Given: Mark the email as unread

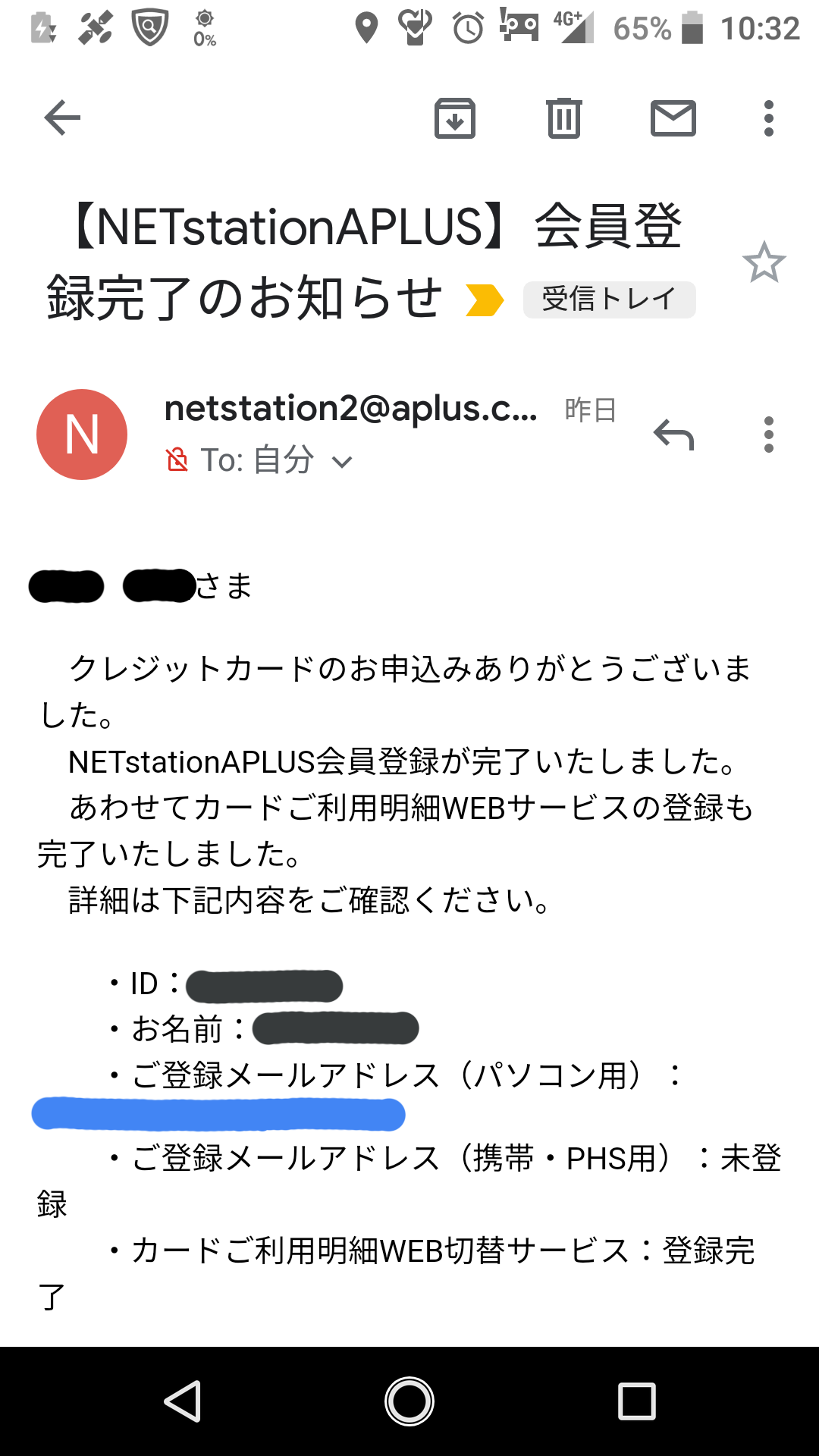Looking at the screenshot, I should click(x=673, y=118).
